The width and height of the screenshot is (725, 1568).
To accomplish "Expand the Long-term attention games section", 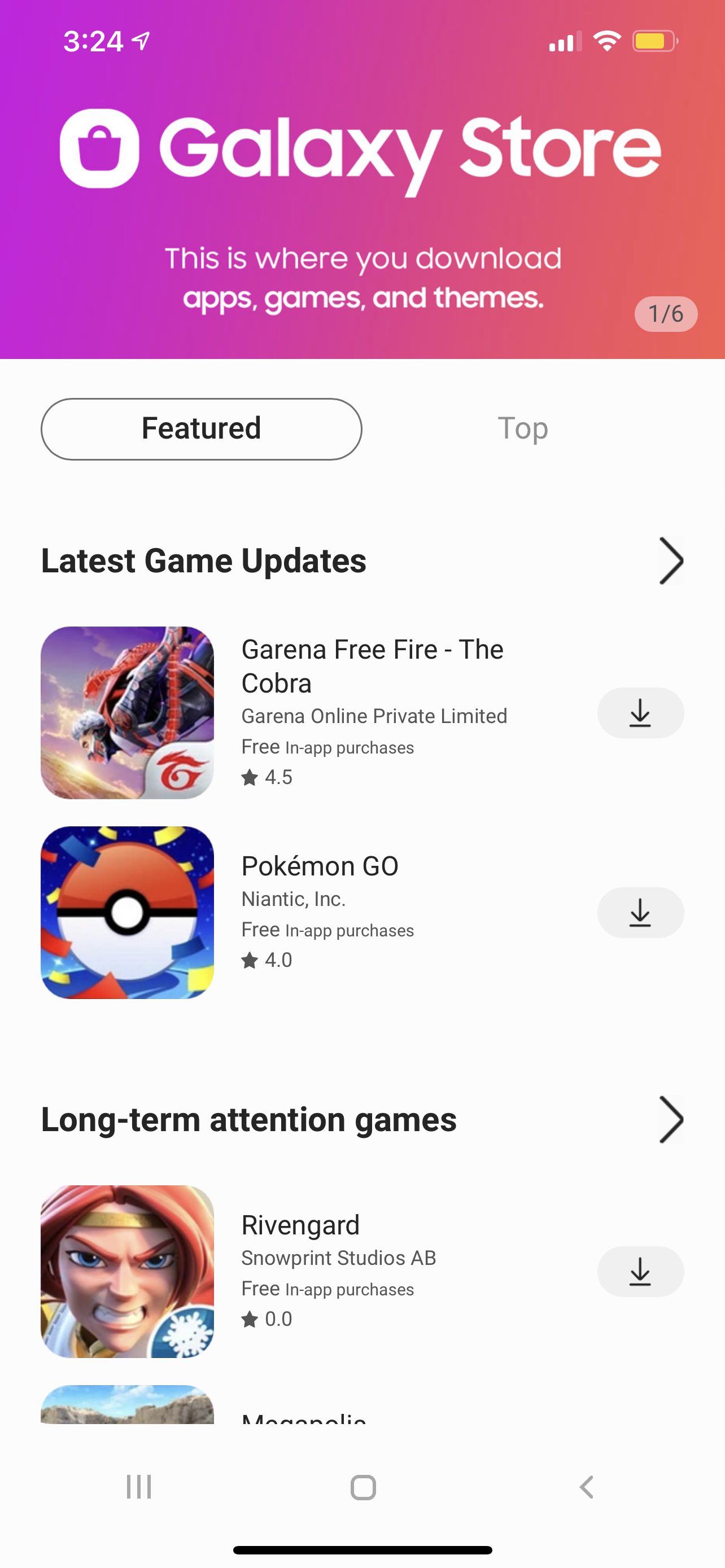I will [x=671, y=1120].
